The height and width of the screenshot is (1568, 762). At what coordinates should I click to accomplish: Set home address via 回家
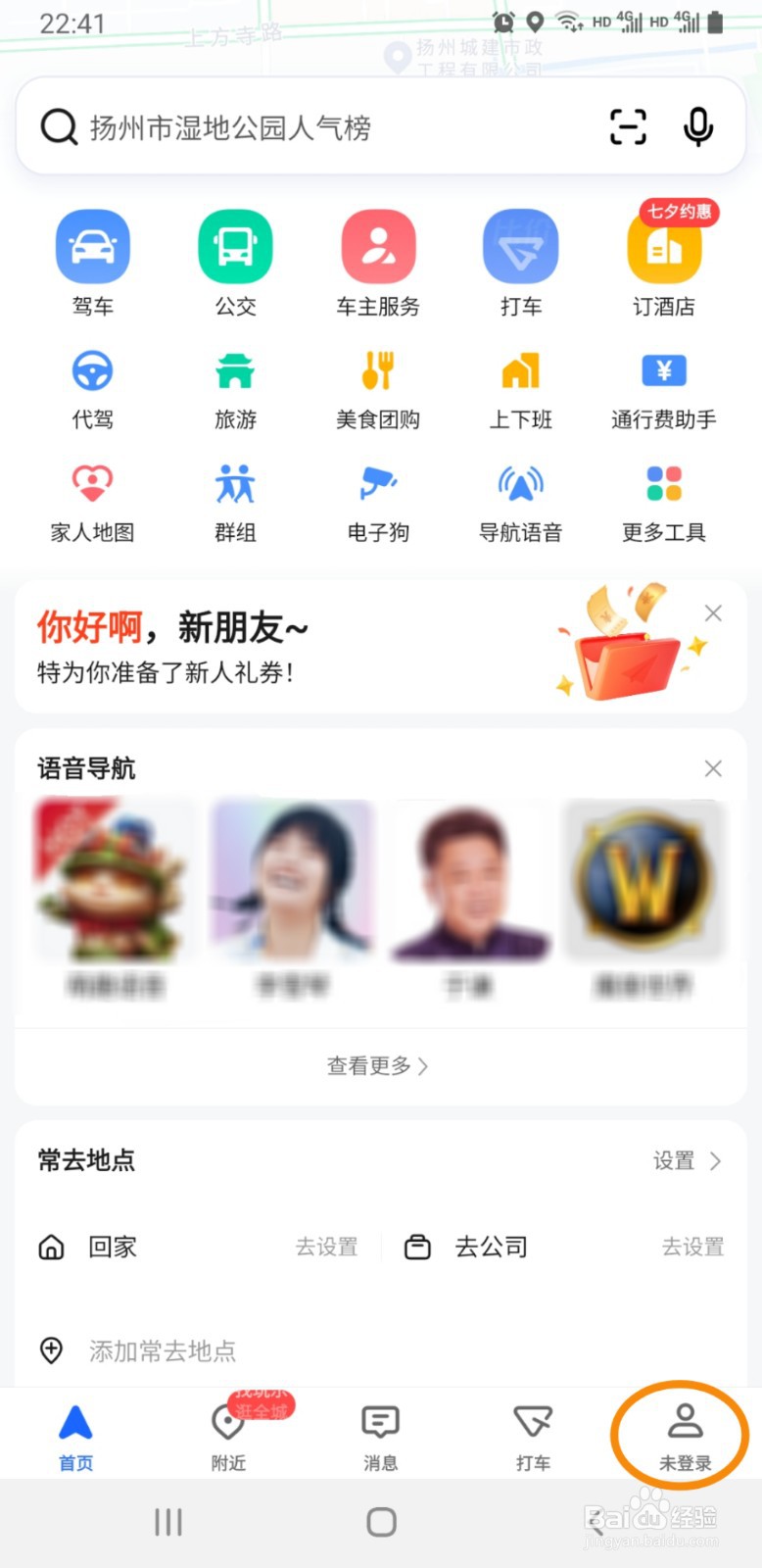[113, 1247]
